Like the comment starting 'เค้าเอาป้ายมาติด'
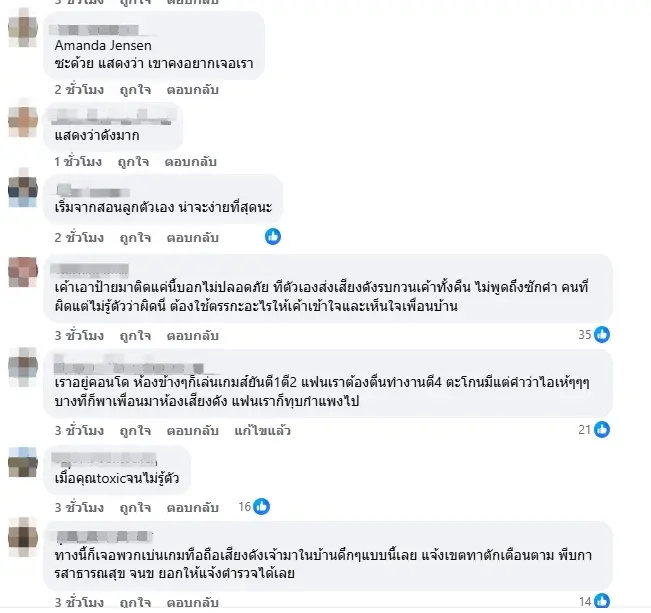The image size is (651, 613). (134, 335)
